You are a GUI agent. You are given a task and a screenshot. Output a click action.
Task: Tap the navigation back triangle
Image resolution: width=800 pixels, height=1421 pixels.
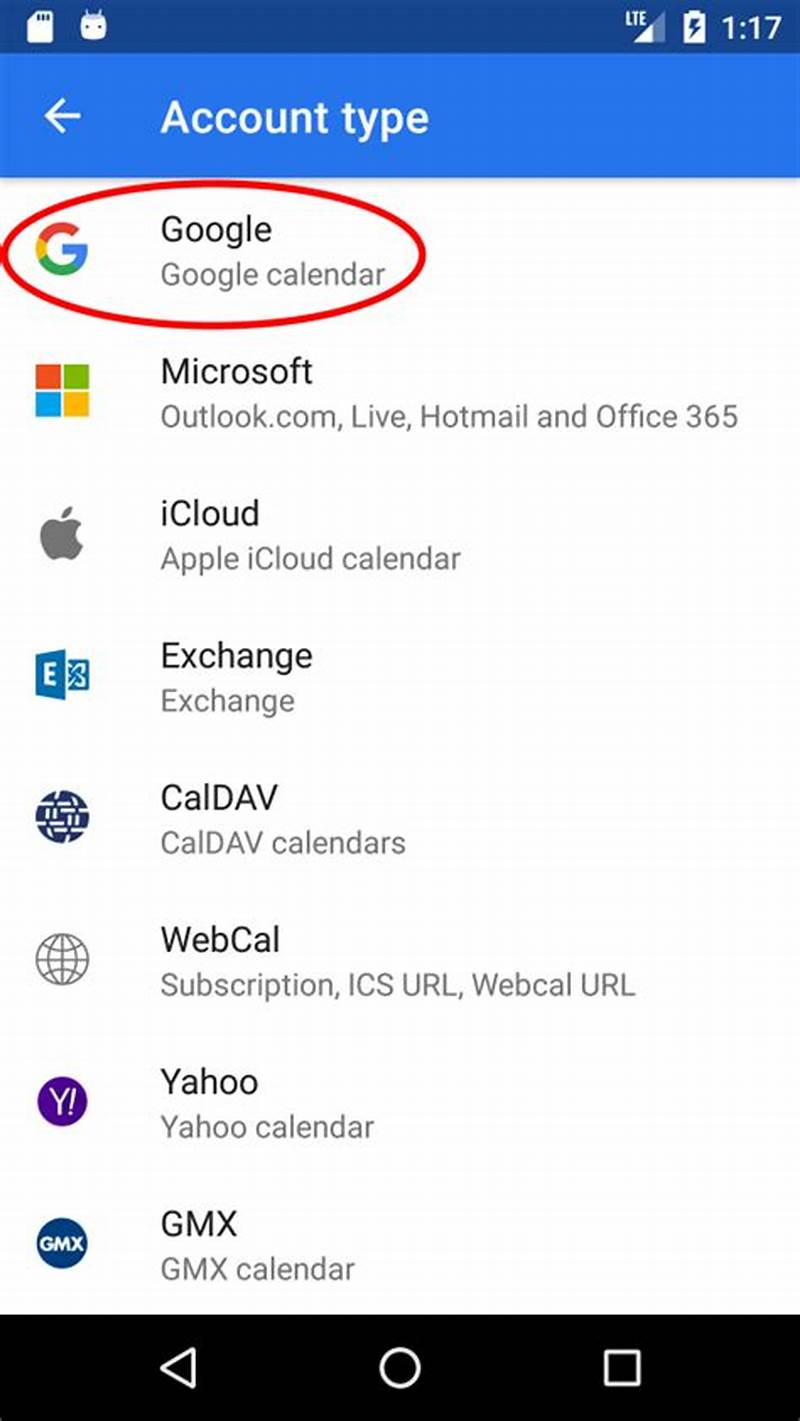tap(180, 1368)
